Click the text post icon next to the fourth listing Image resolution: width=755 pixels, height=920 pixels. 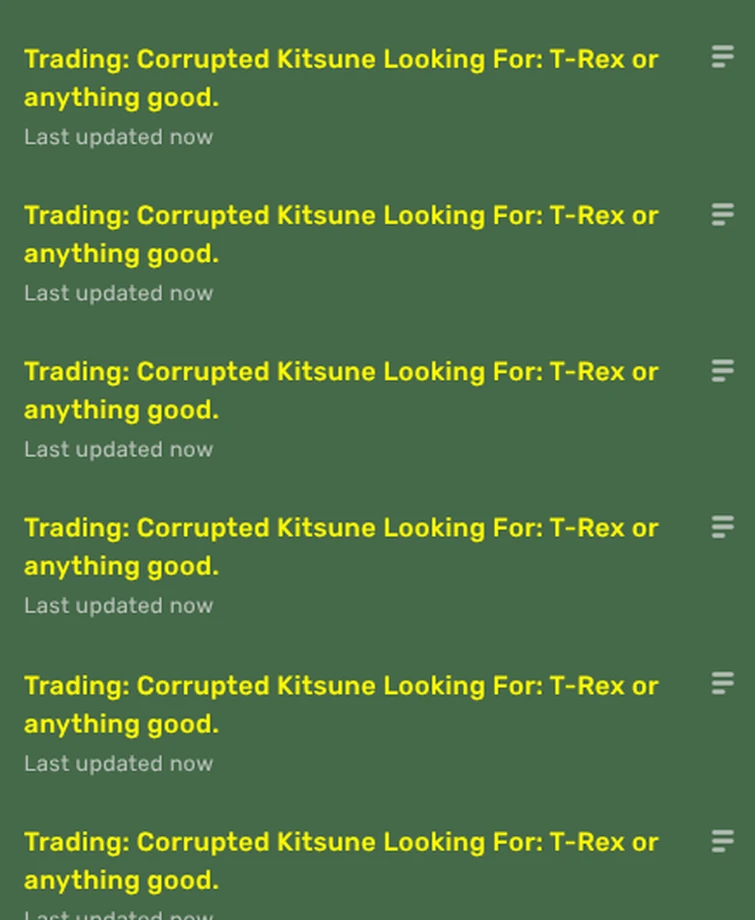click(x=722, y=527)
